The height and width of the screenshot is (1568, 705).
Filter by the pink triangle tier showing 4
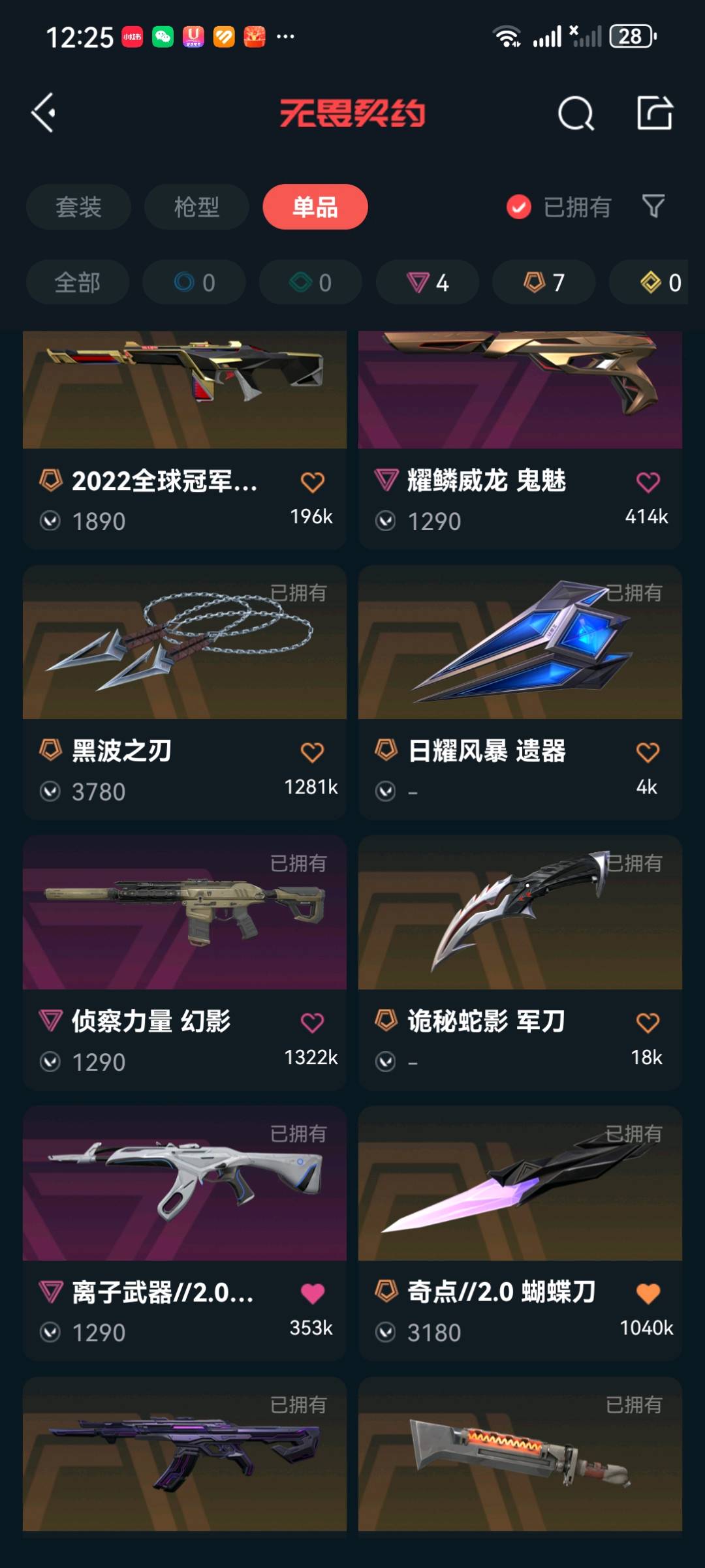pos(428,283)
